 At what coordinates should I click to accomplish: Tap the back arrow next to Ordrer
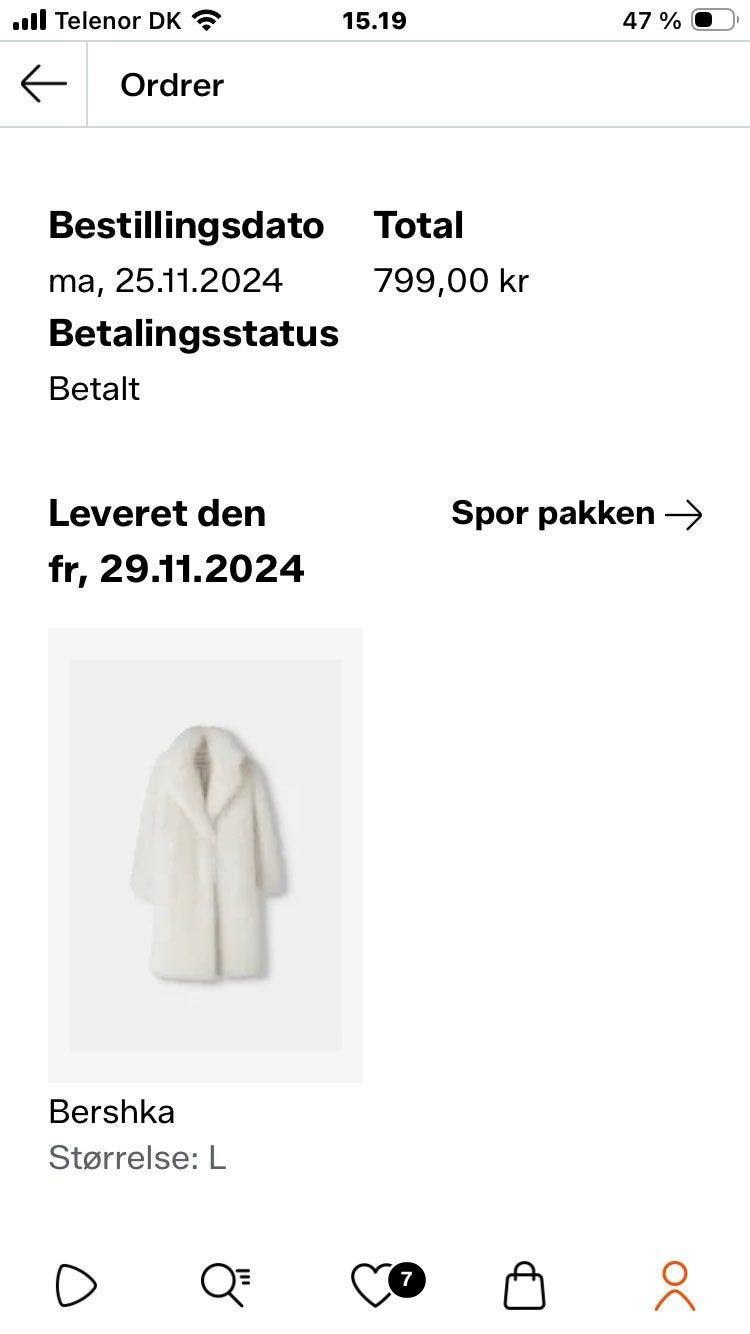(x=41, y=84)
